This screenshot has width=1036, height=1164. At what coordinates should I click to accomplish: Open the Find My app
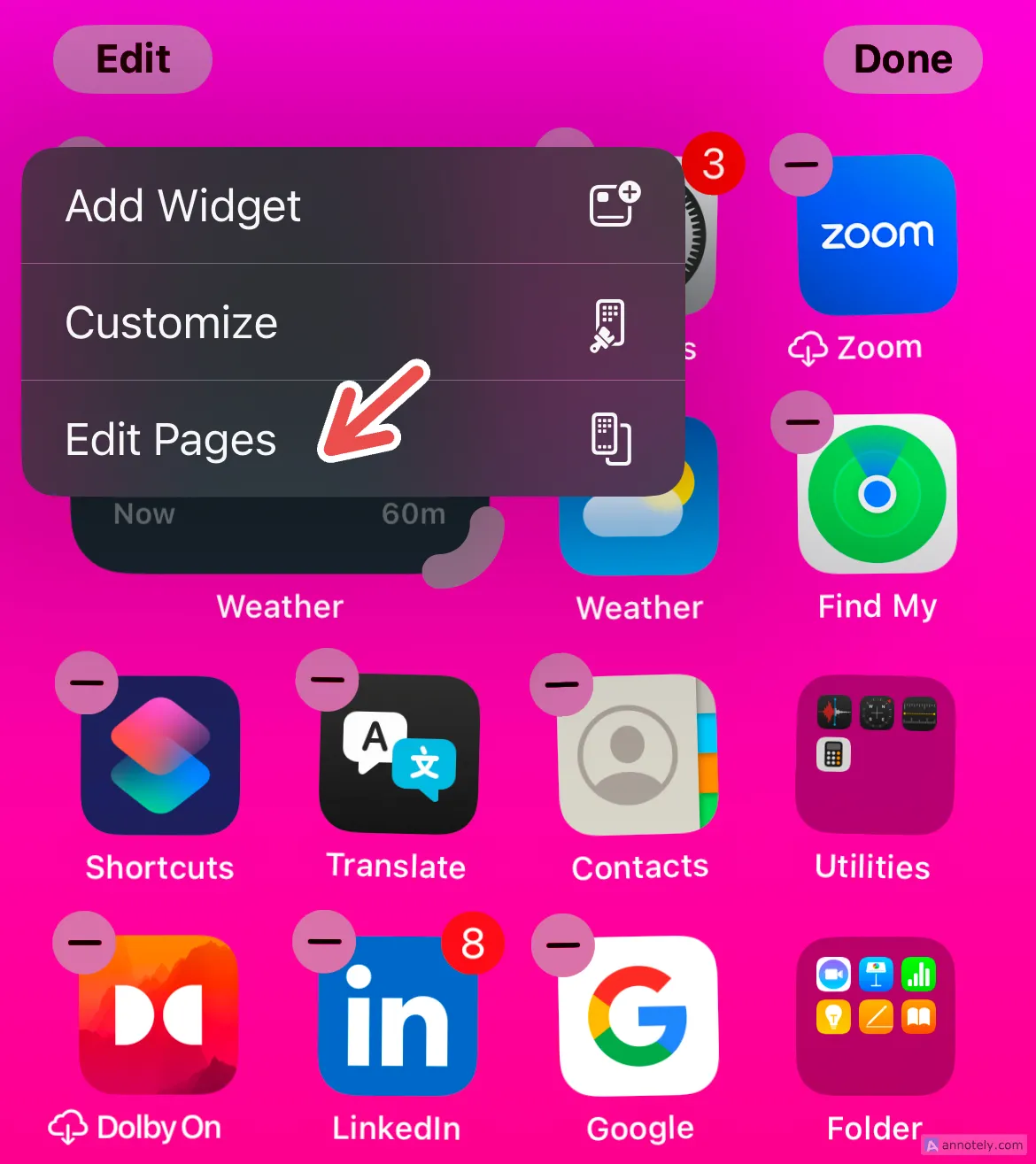(877, 494)
